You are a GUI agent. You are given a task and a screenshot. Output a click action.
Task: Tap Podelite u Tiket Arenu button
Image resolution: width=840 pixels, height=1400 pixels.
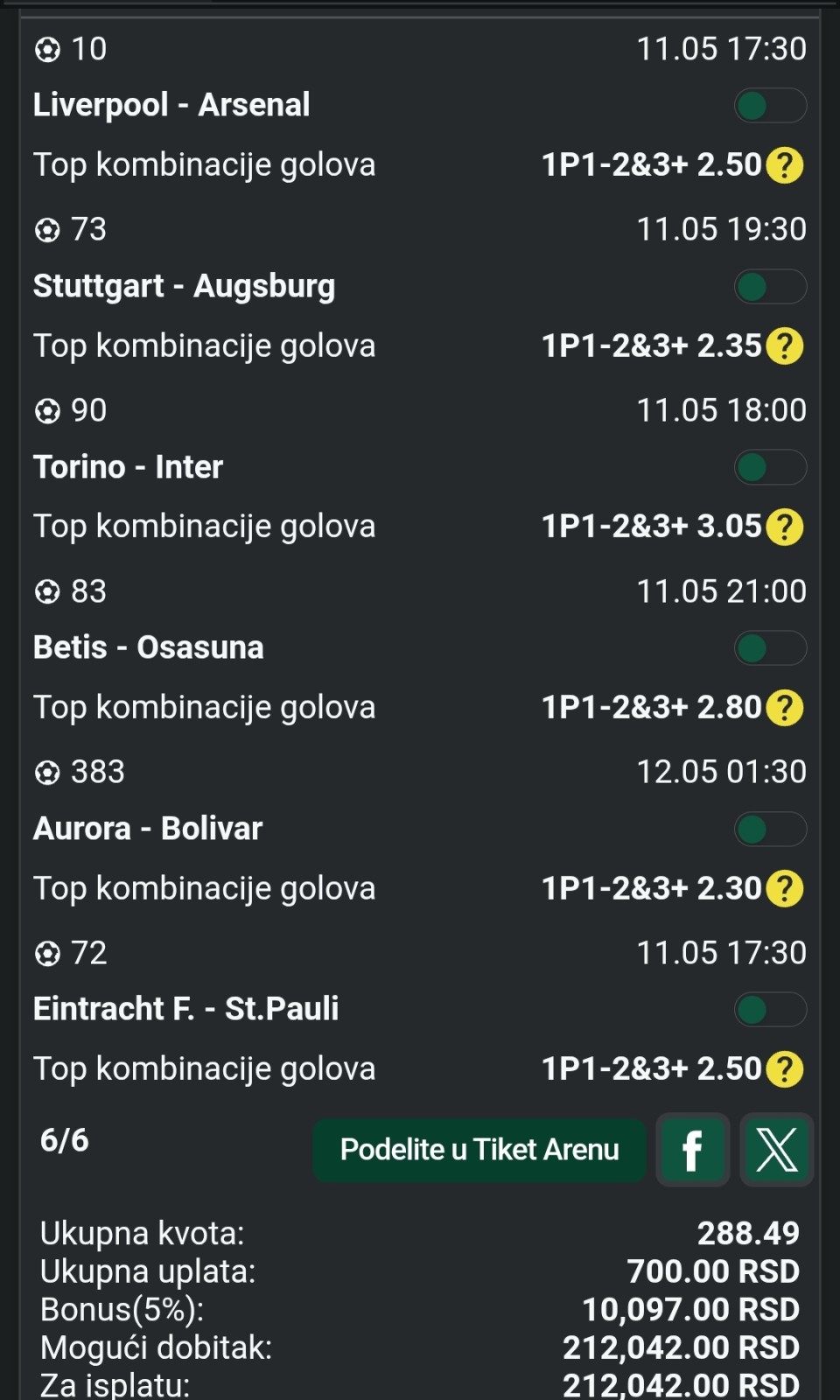[479, 1150]
